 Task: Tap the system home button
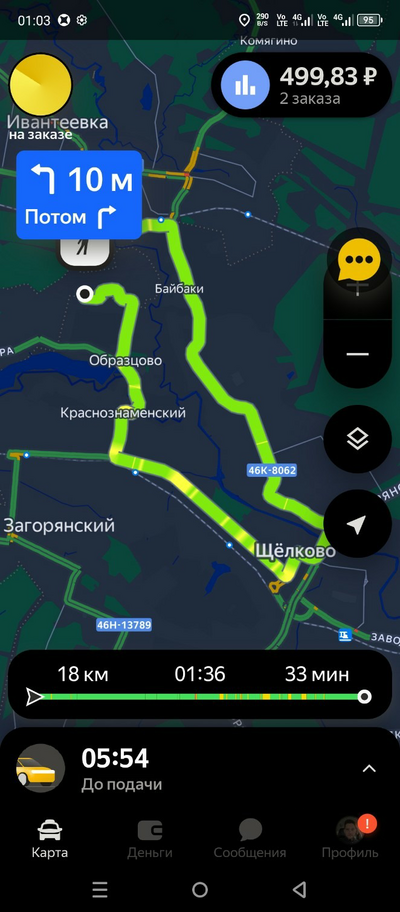pyautogui.click(x=200, y=889)
